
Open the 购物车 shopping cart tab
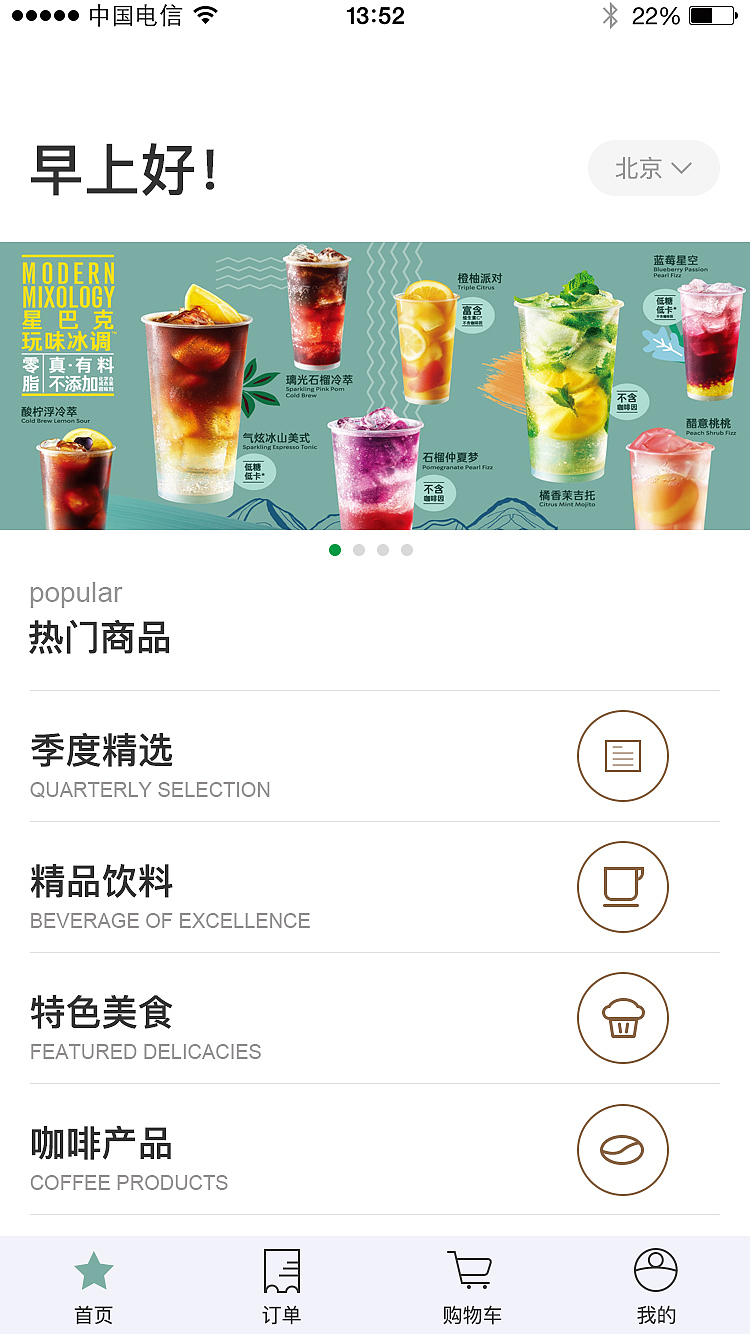pyautogui.click(x=469, y=1286)
